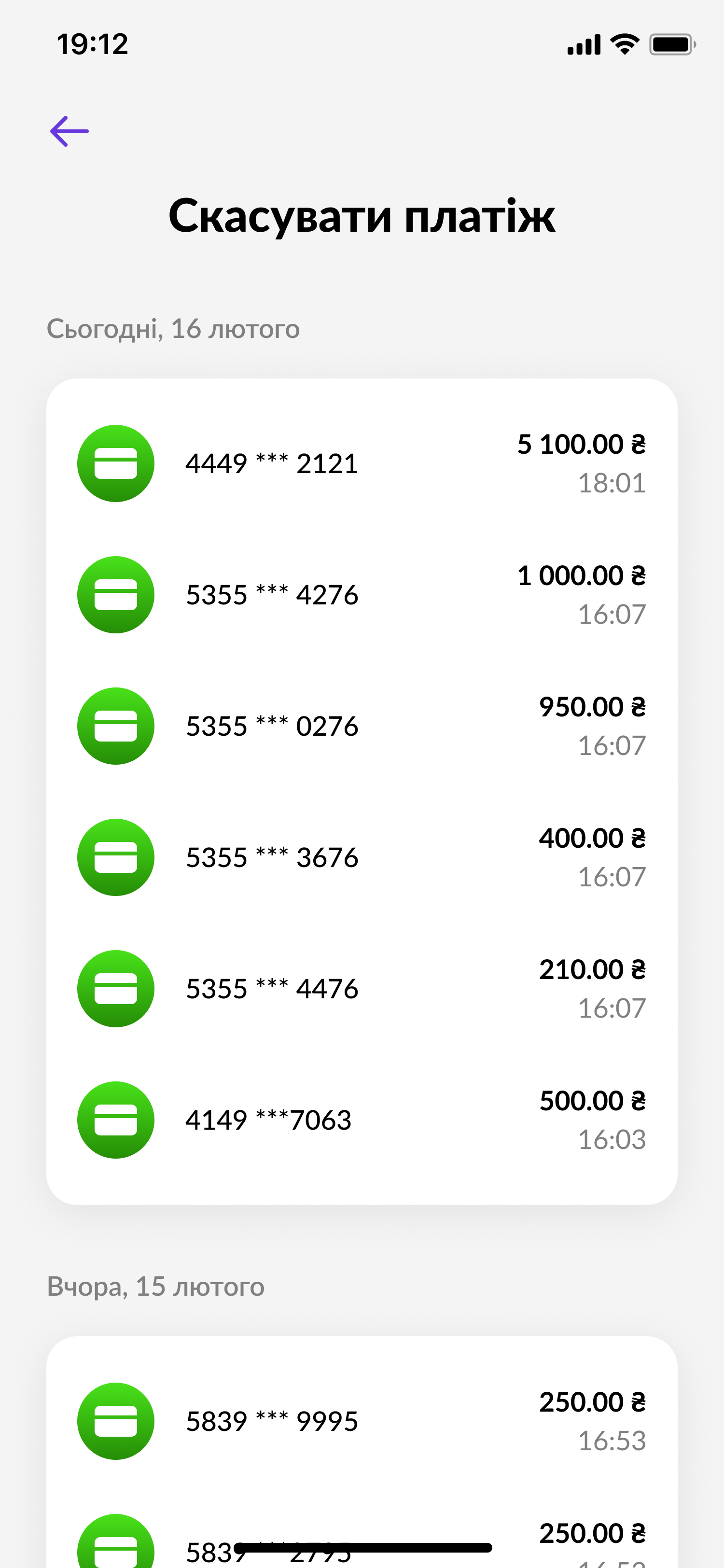
Task: Open payment to card 5355 *** 4276
Action: (x=362, y=595)
